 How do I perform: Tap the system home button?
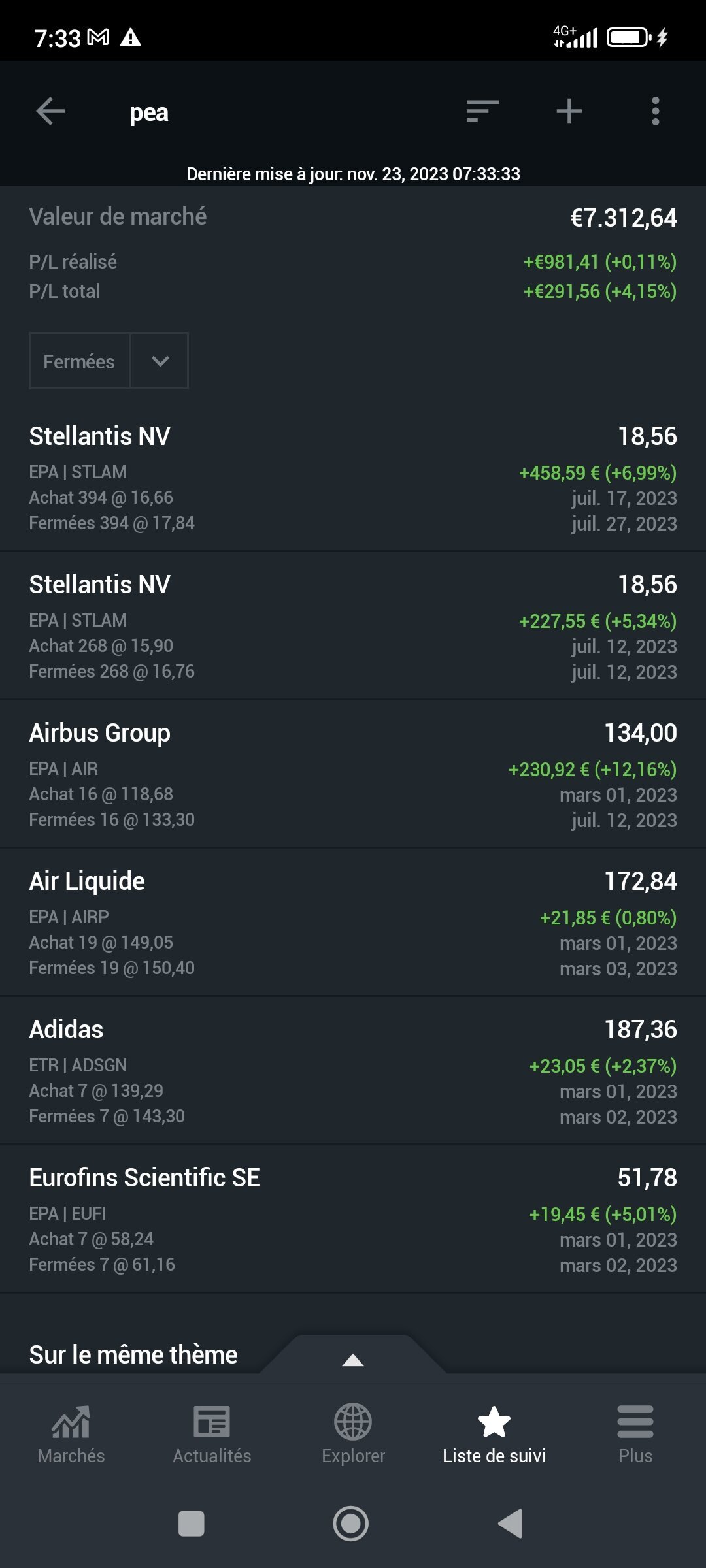351,1524
